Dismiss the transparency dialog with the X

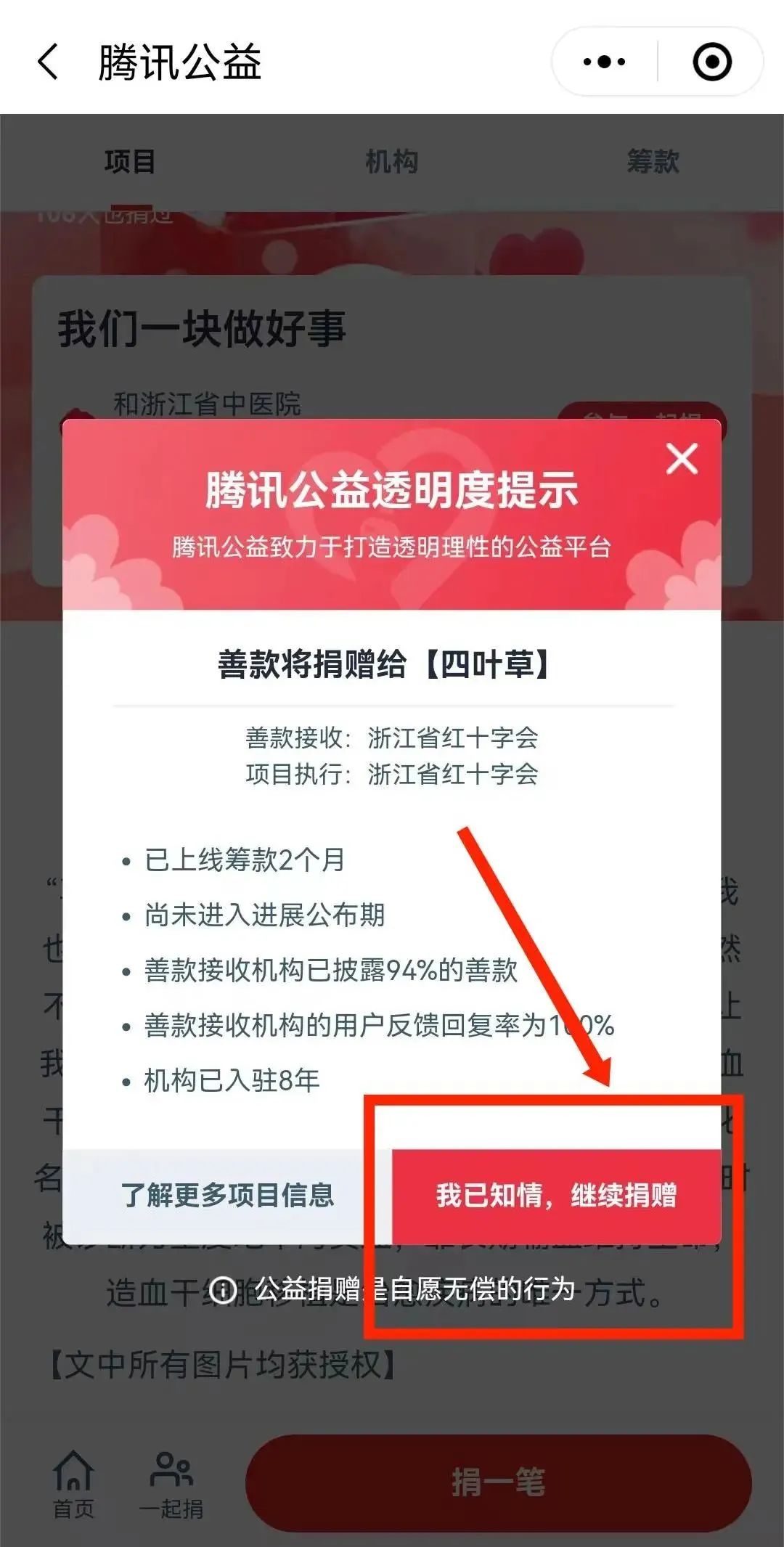pyautogui.click(x=682, y=459)
